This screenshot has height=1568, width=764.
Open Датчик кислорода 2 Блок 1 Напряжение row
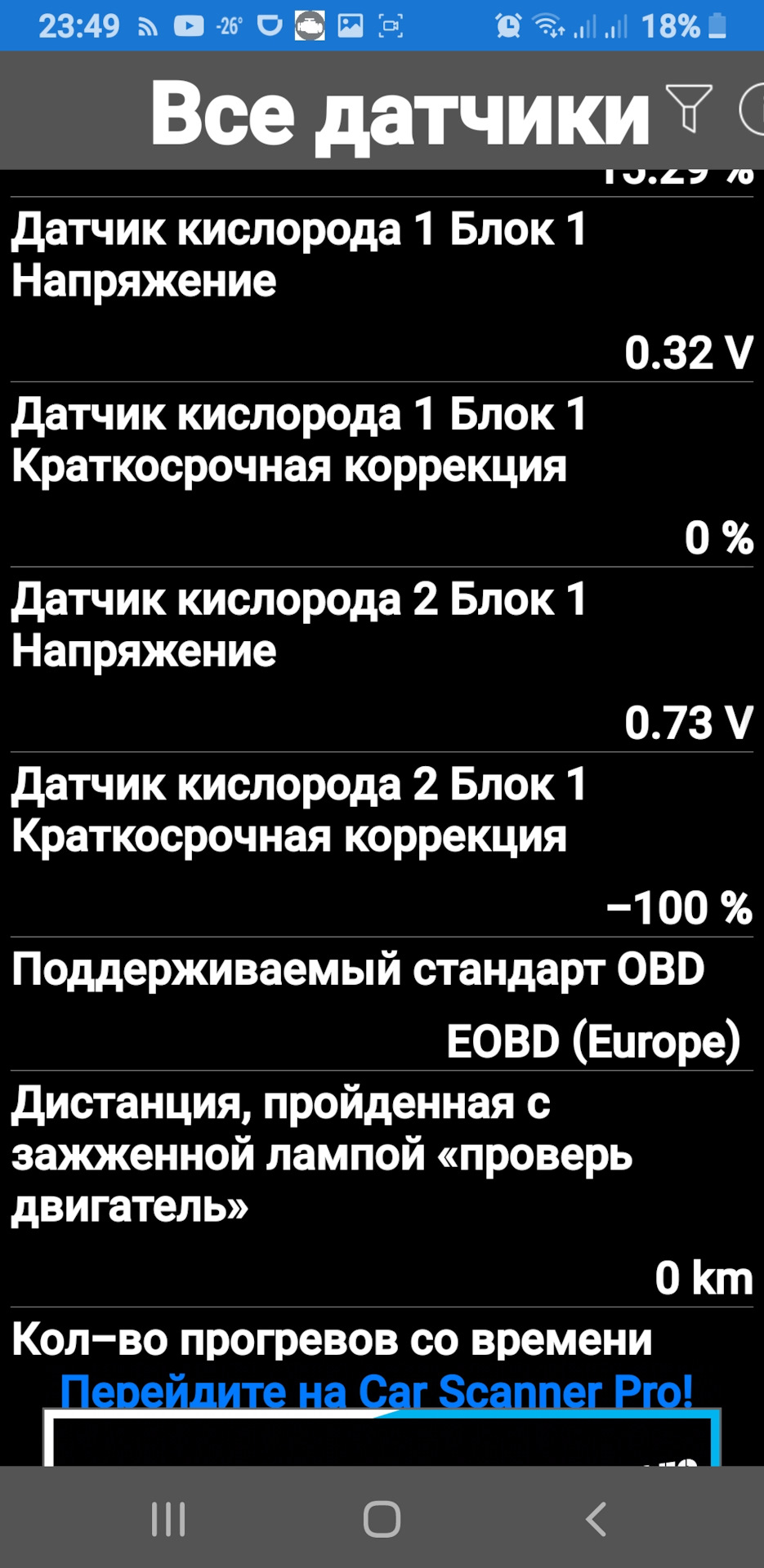[382, 660]
